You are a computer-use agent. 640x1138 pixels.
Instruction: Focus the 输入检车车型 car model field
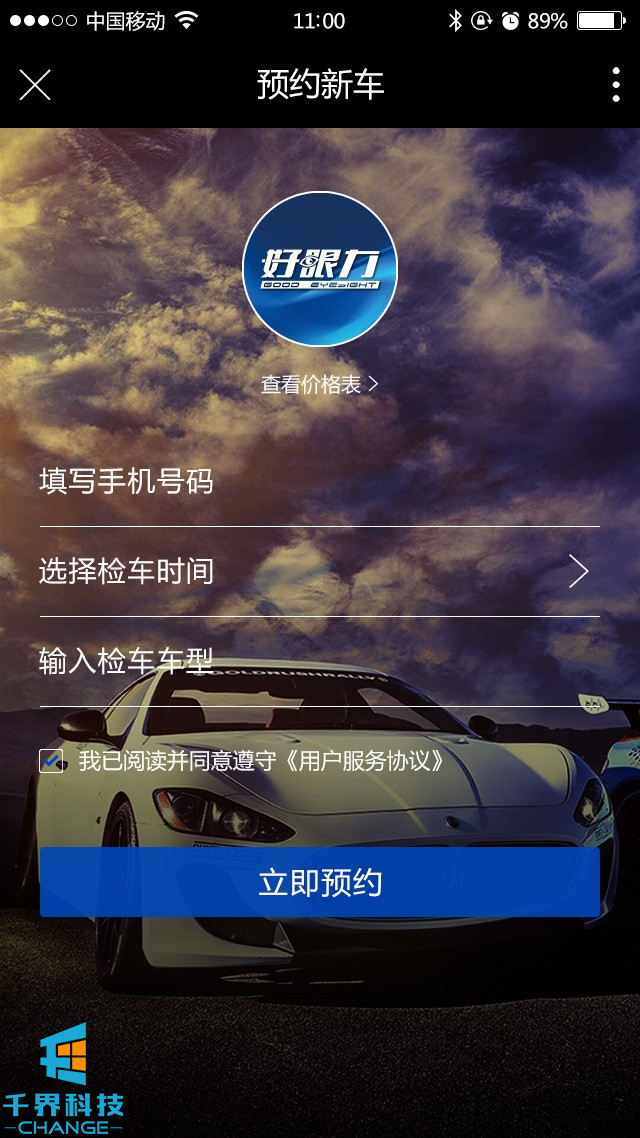pyautogui.click(x=320, y=662)
